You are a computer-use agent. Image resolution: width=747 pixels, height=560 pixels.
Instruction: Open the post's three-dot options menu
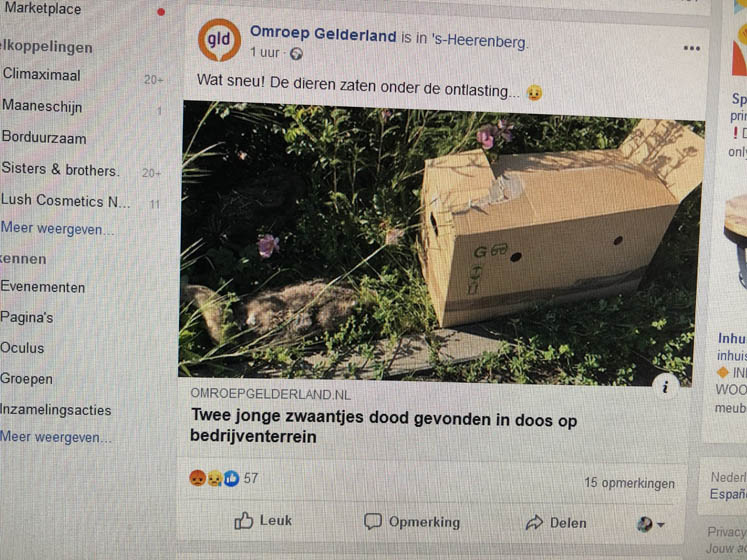click(x=691, y=48)
